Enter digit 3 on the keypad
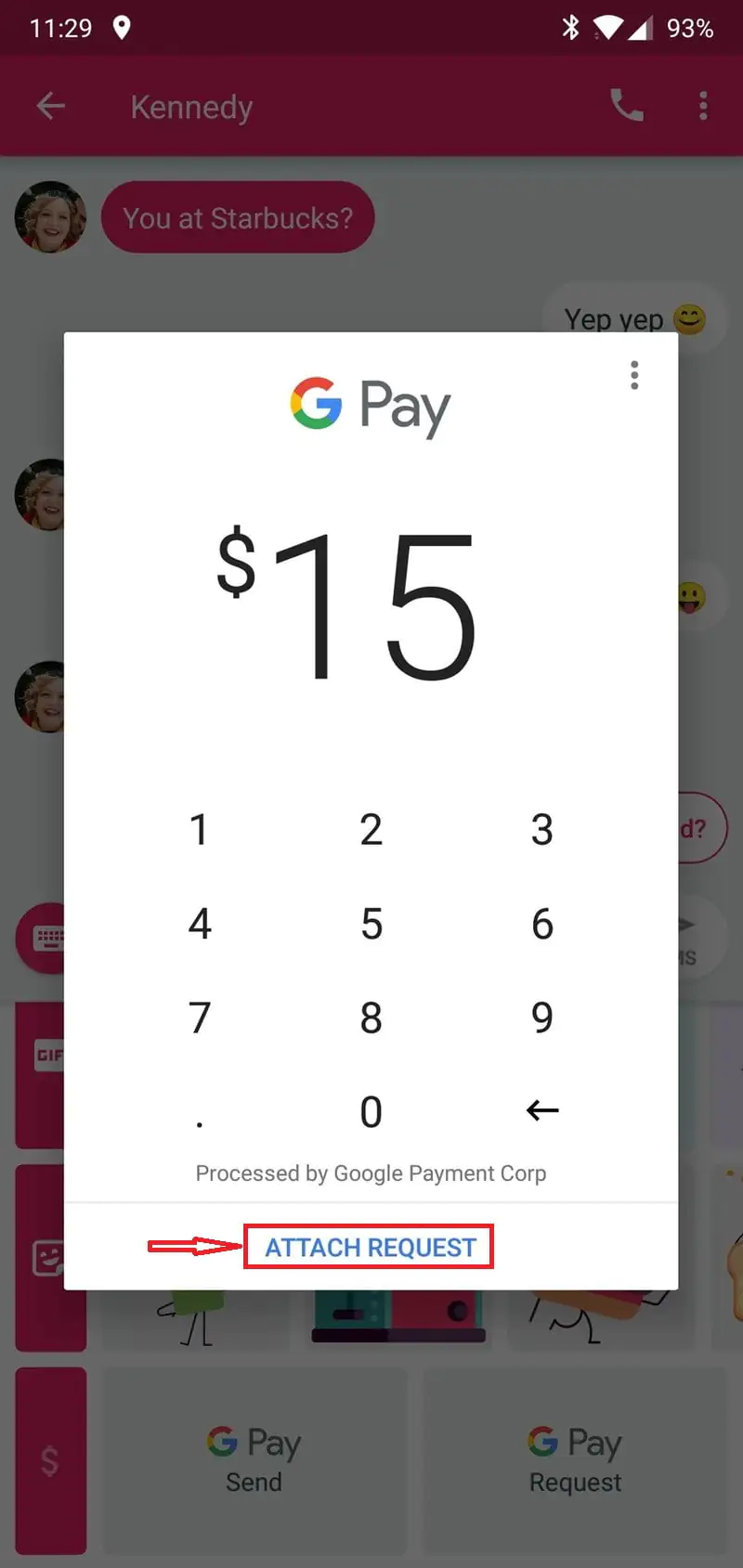This screenshot has width=743, height=1568. pyautogui.click(x=542, y=829)
